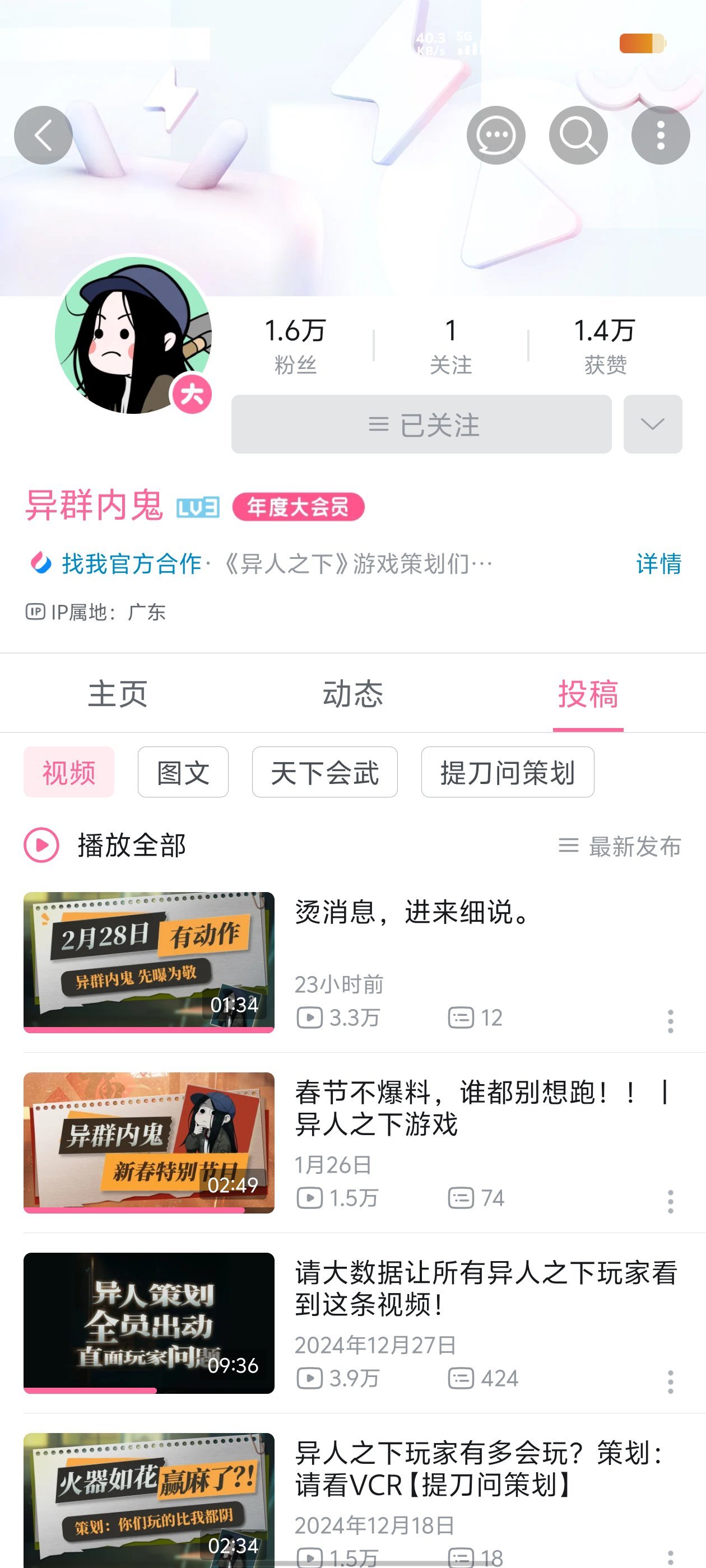View the 关注 following list

(450, 345)
